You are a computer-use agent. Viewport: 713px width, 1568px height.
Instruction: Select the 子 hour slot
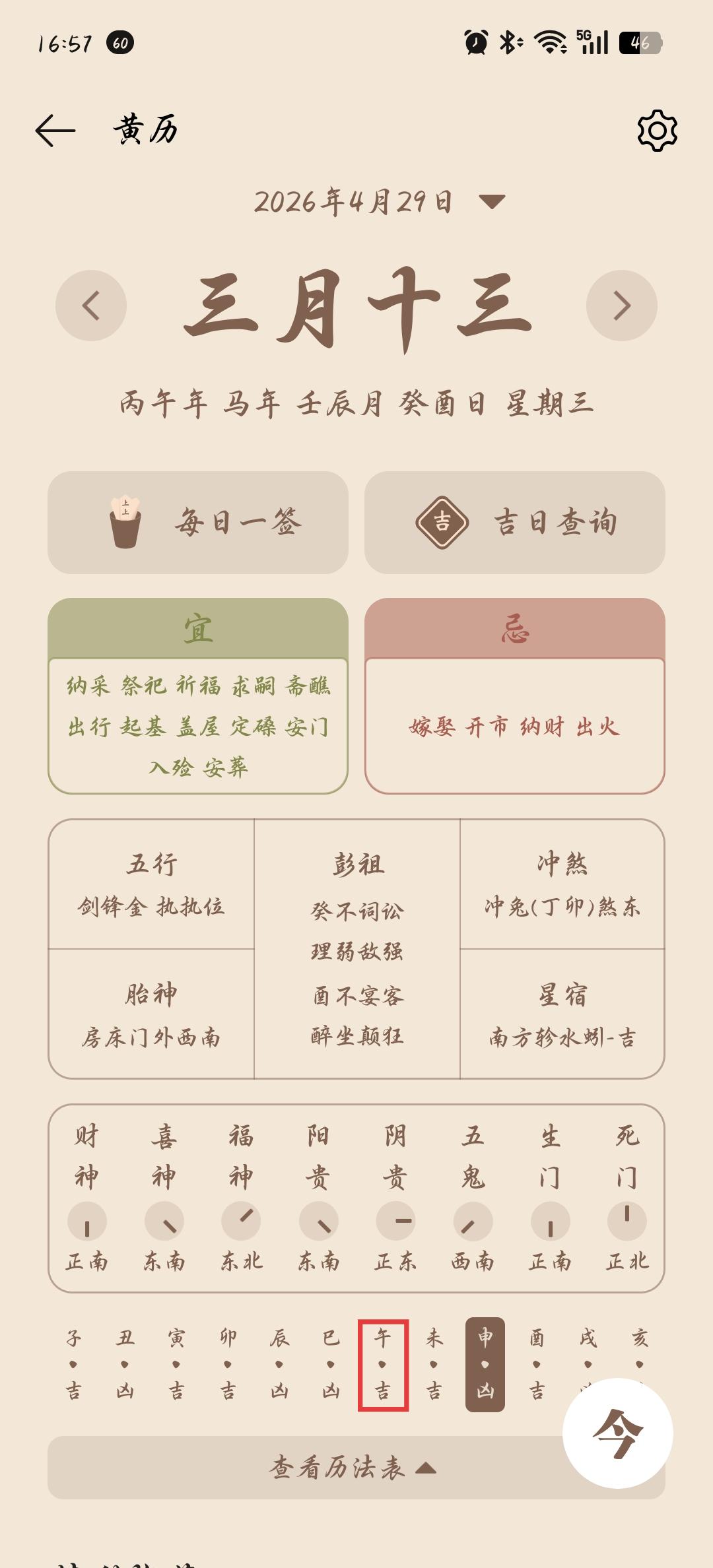[x=73, y=1365]
